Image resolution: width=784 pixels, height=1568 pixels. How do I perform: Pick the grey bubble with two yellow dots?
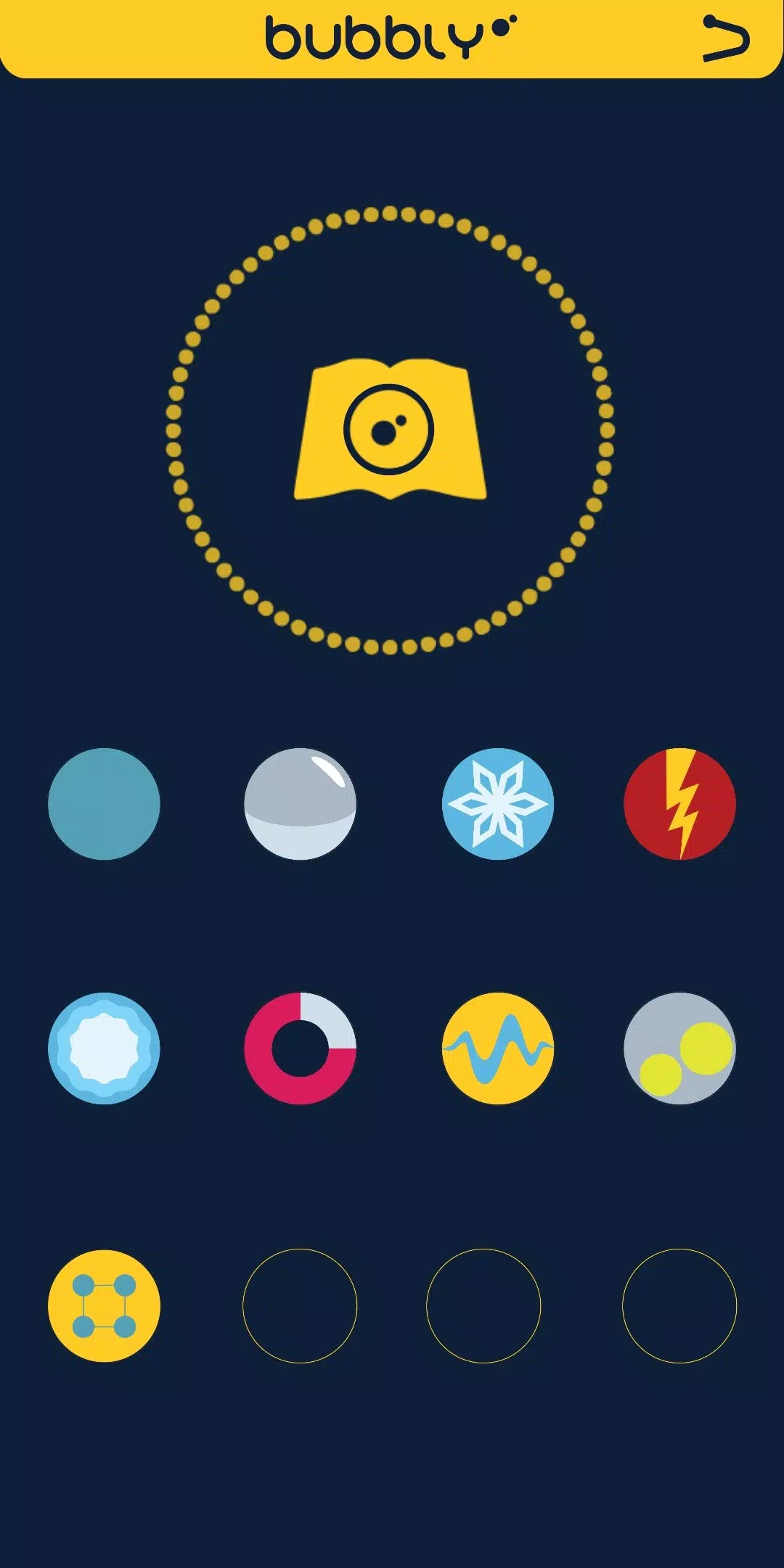pos(679,1048)
